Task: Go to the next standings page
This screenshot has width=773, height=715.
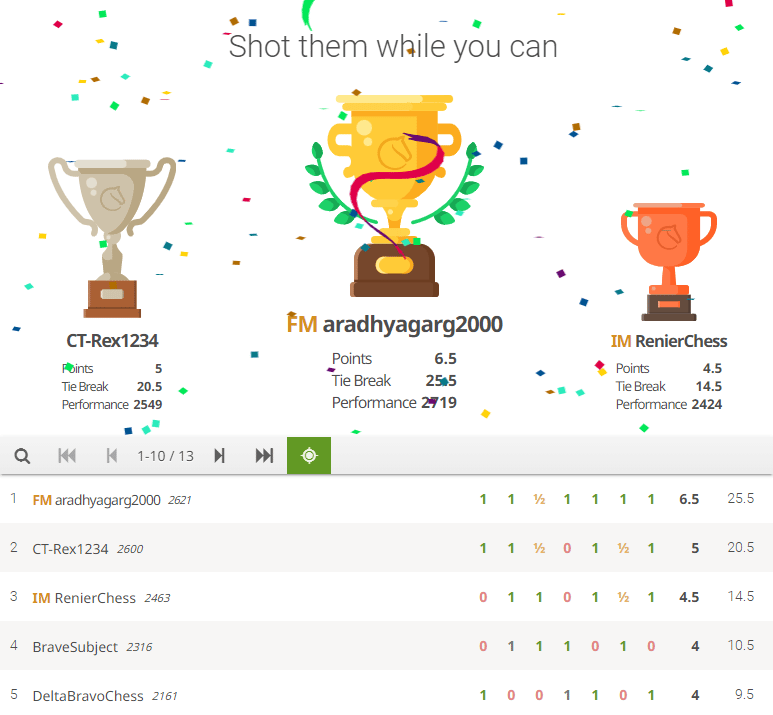Action: pyautogui.click(x=219, y=456)
